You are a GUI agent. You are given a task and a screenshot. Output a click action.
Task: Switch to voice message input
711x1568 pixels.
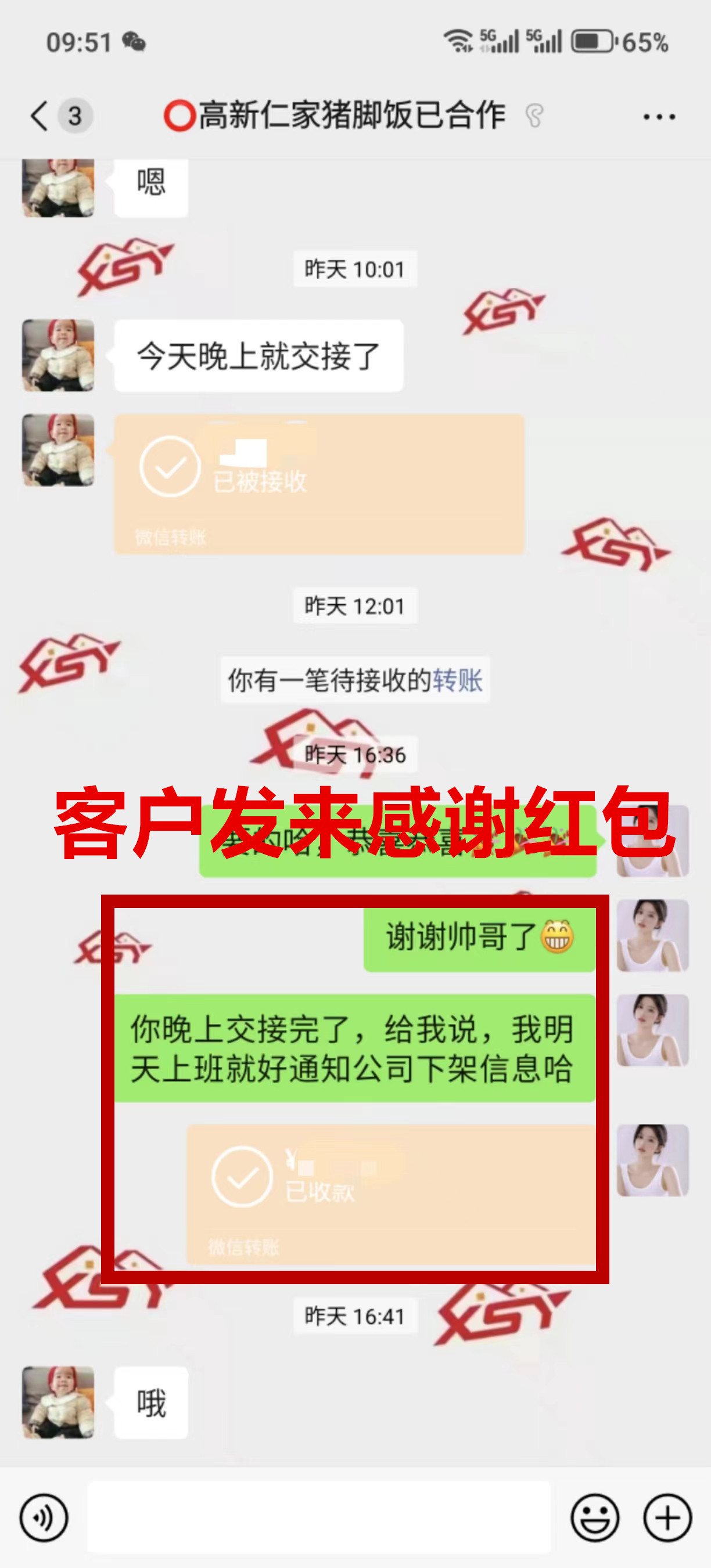44,1518
